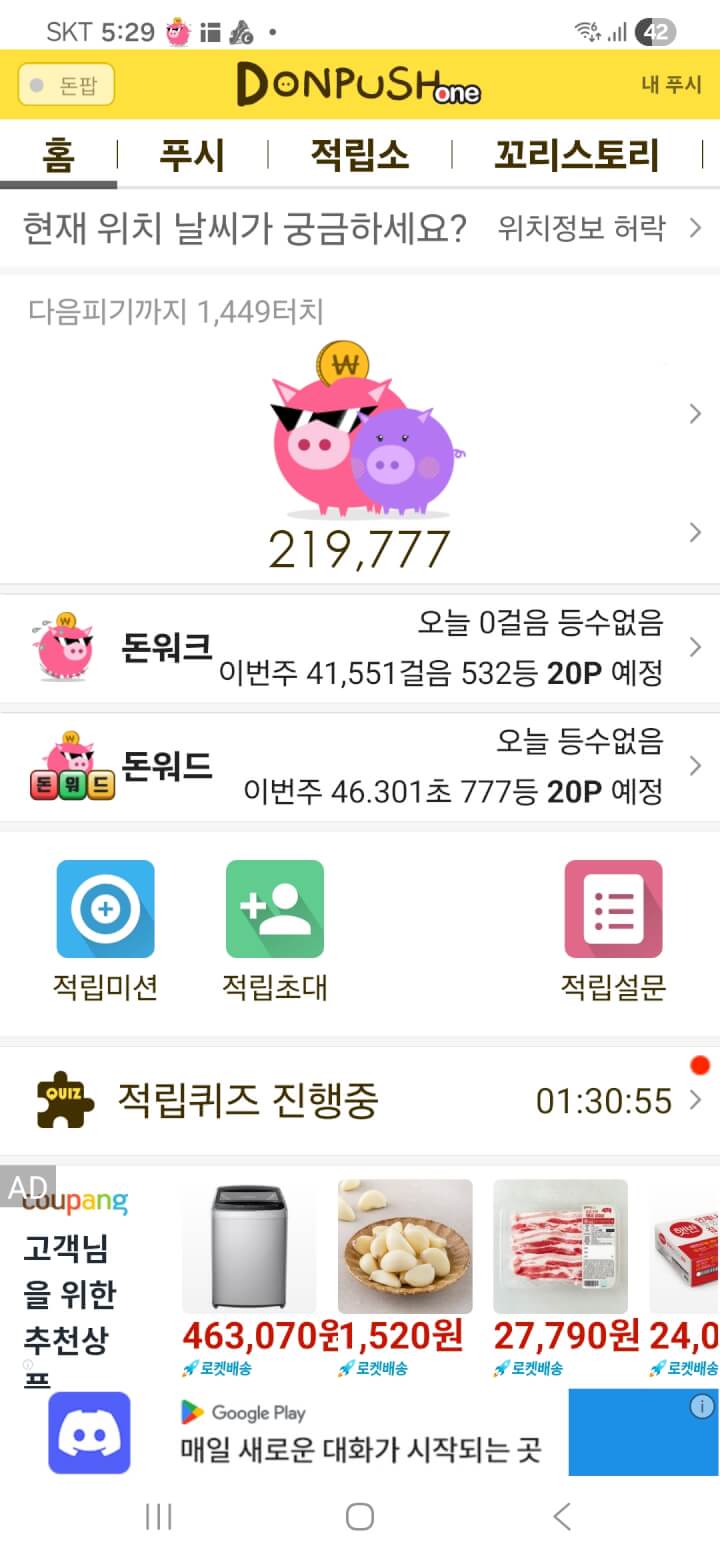Go back with the system back button
The image size is (720, 1560).
tap(562, 1516)
